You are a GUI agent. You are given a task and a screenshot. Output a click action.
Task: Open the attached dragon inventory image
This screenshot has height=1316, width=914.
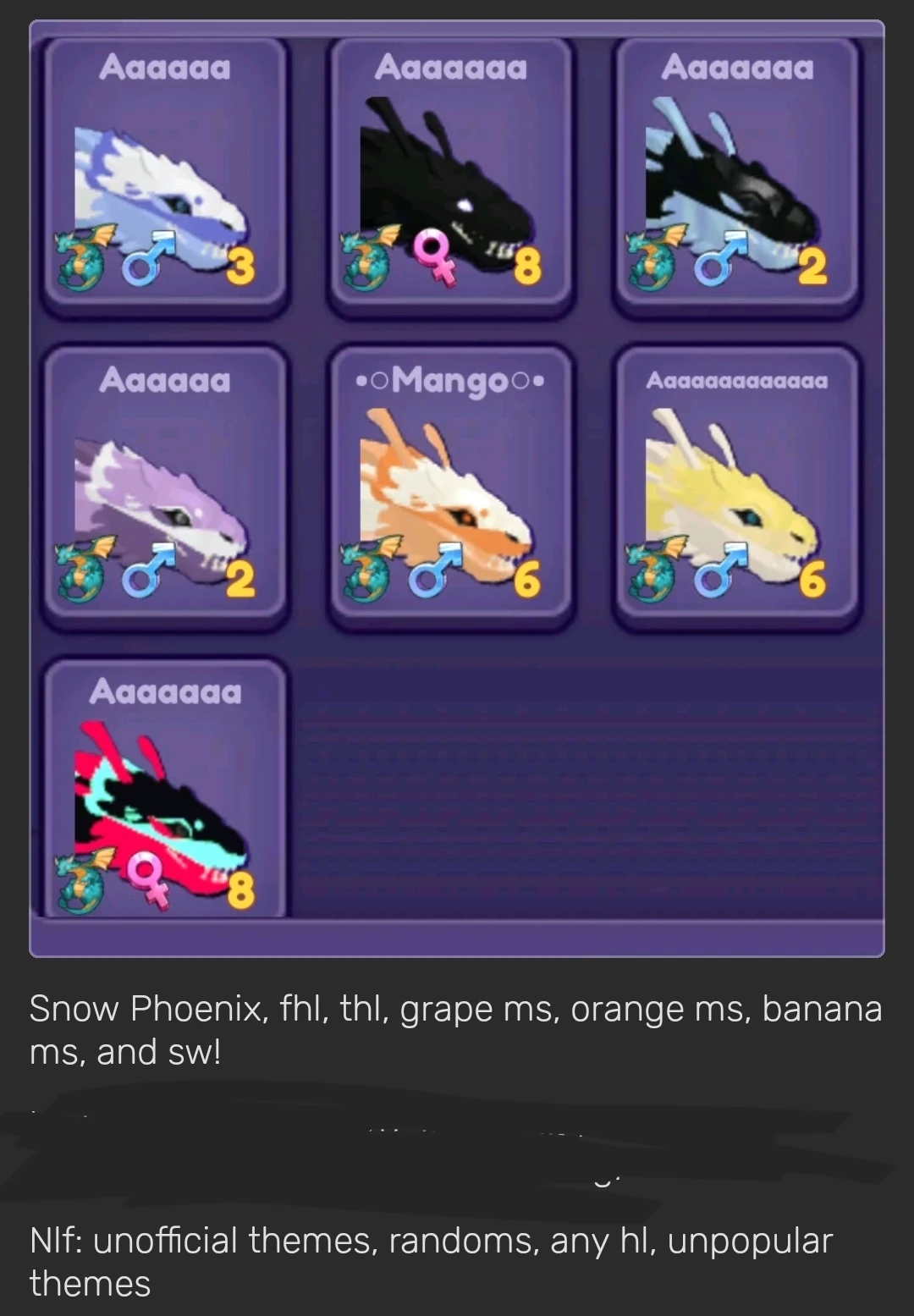457,488
